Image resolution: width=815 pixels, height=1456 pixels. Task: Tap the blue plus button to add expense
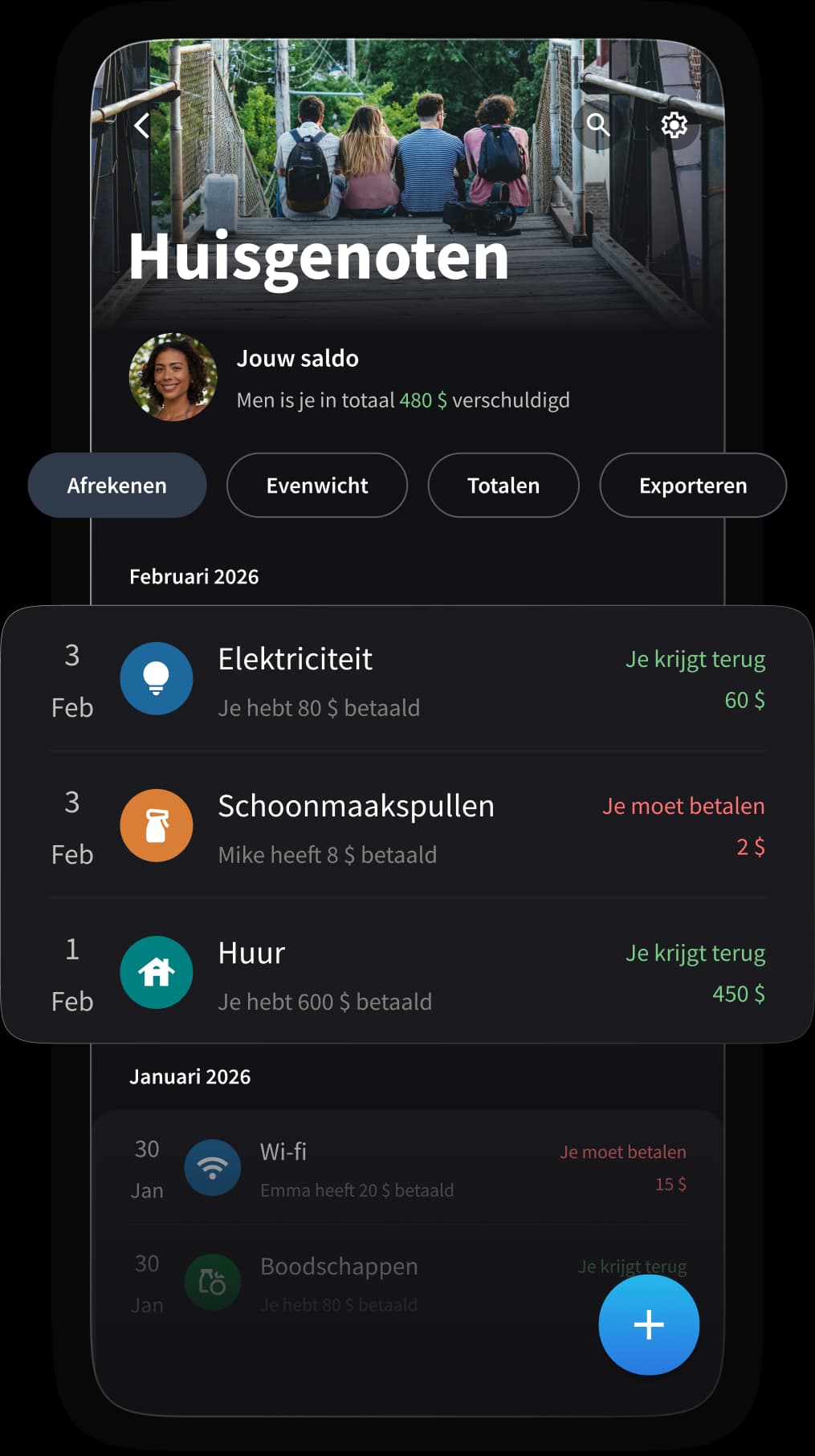[649, 1325]
